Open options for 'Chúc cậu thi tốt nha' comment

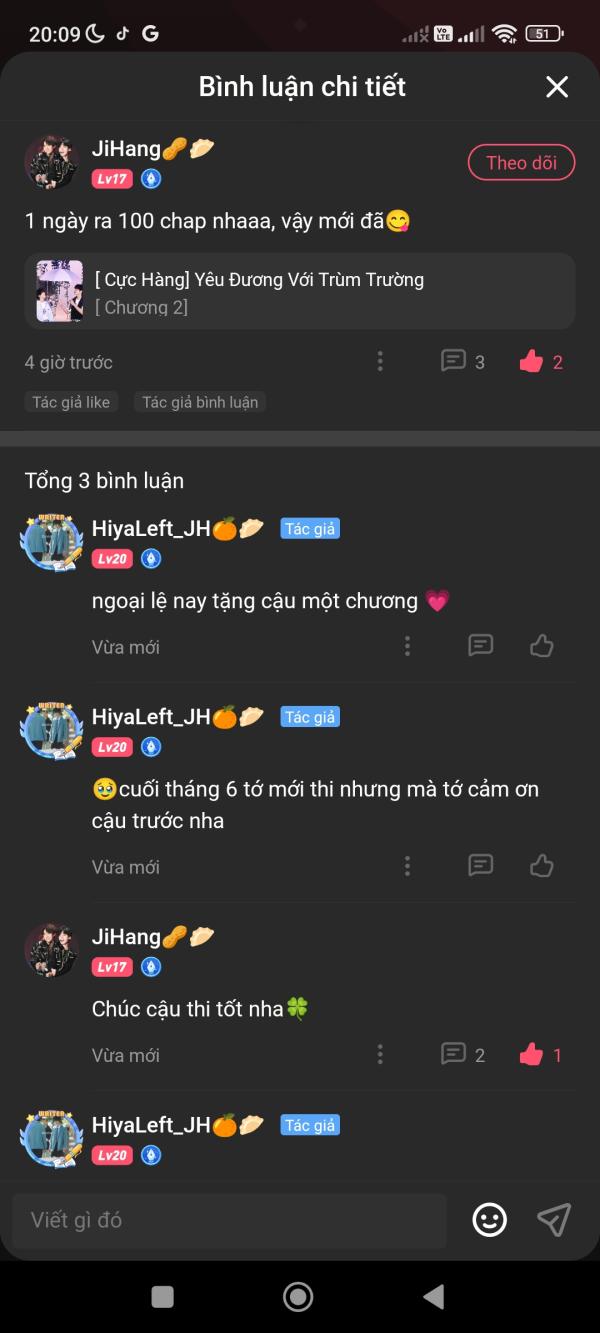pyautogui.click(x=380, y=1055)
